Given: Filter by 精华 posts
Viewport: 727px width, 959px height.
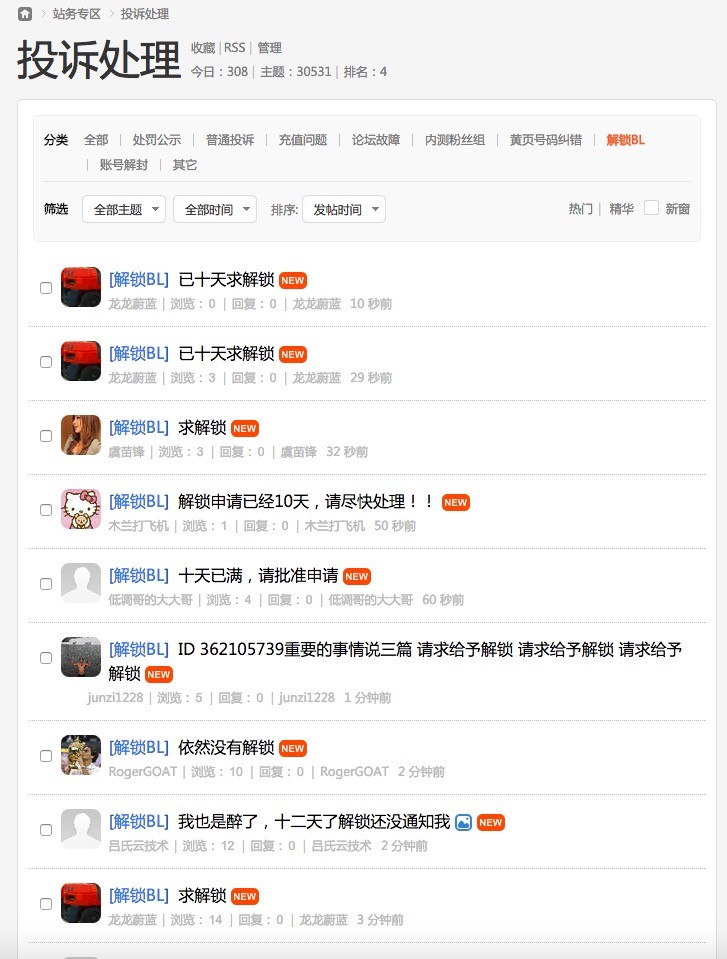Looking at the screenshot, I should [621, 209].
